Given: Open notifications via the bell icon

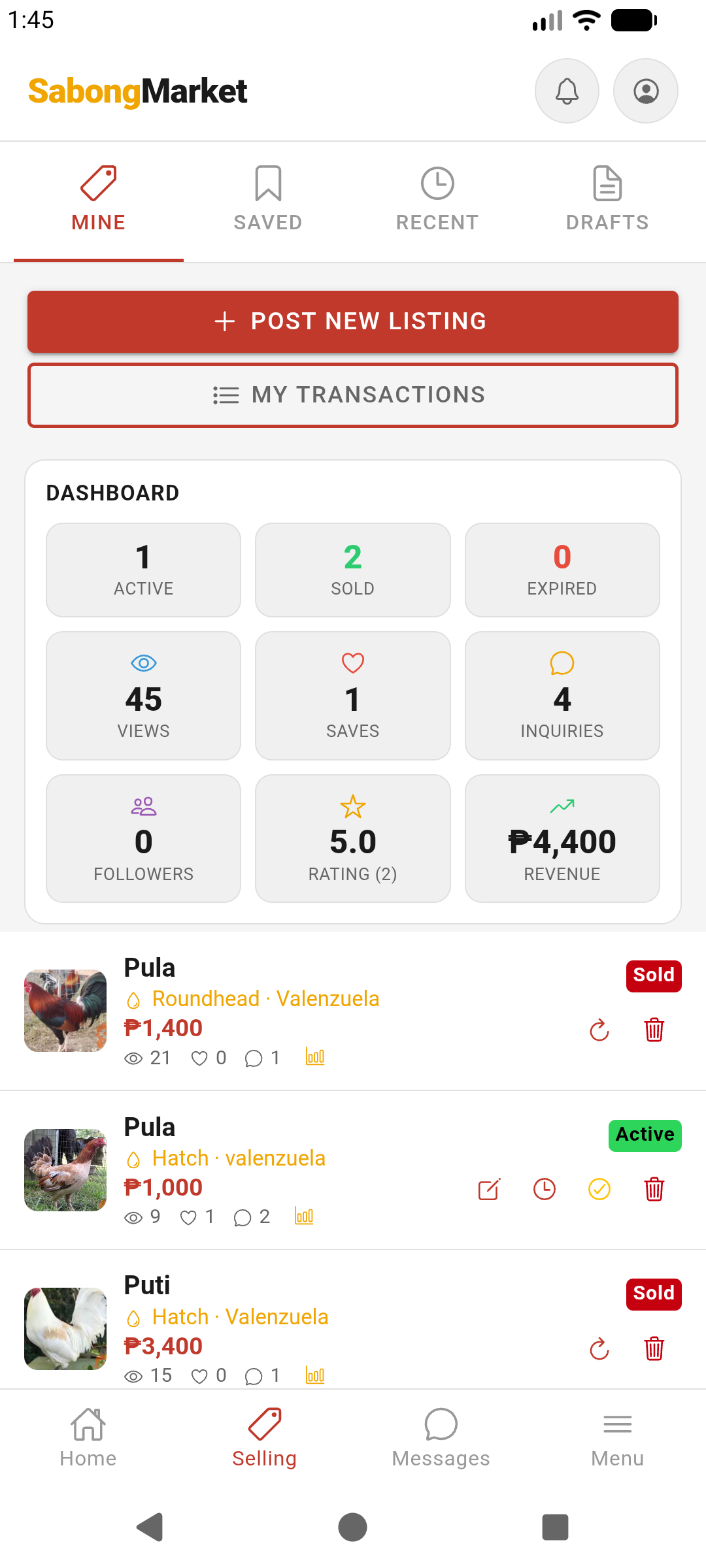Looking at the screenshot, I should pos(567,91).
